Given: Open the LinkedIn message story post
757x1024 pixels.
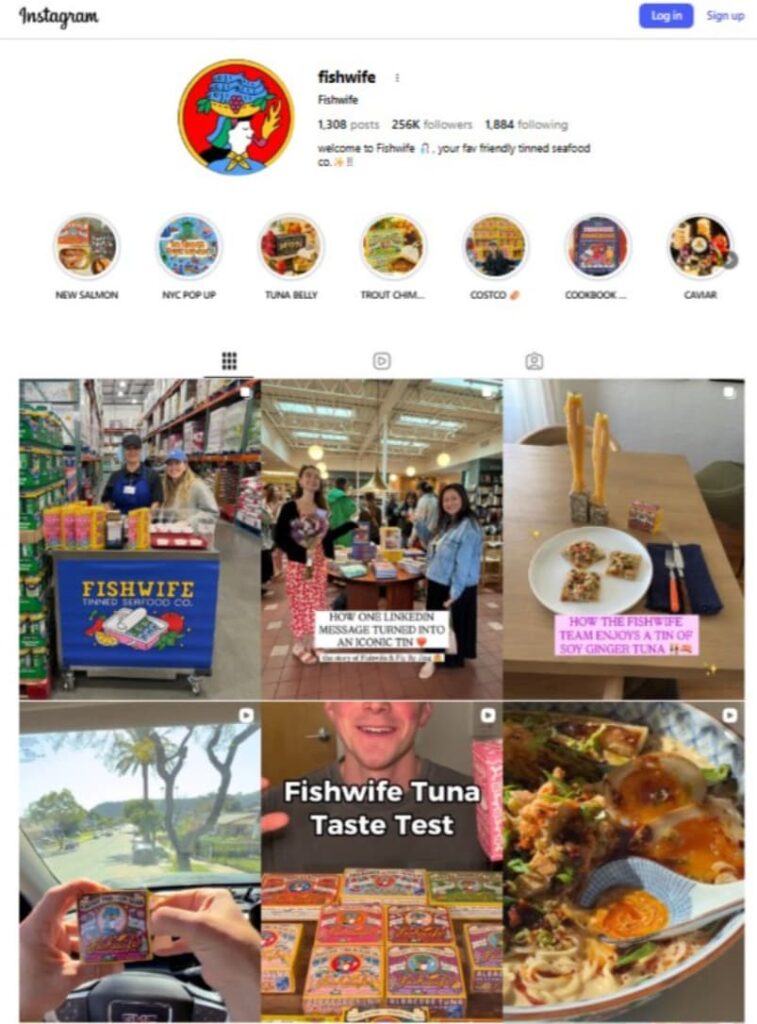Looking at the screenshot, I should pyautogui.click(x=381, y=538).
